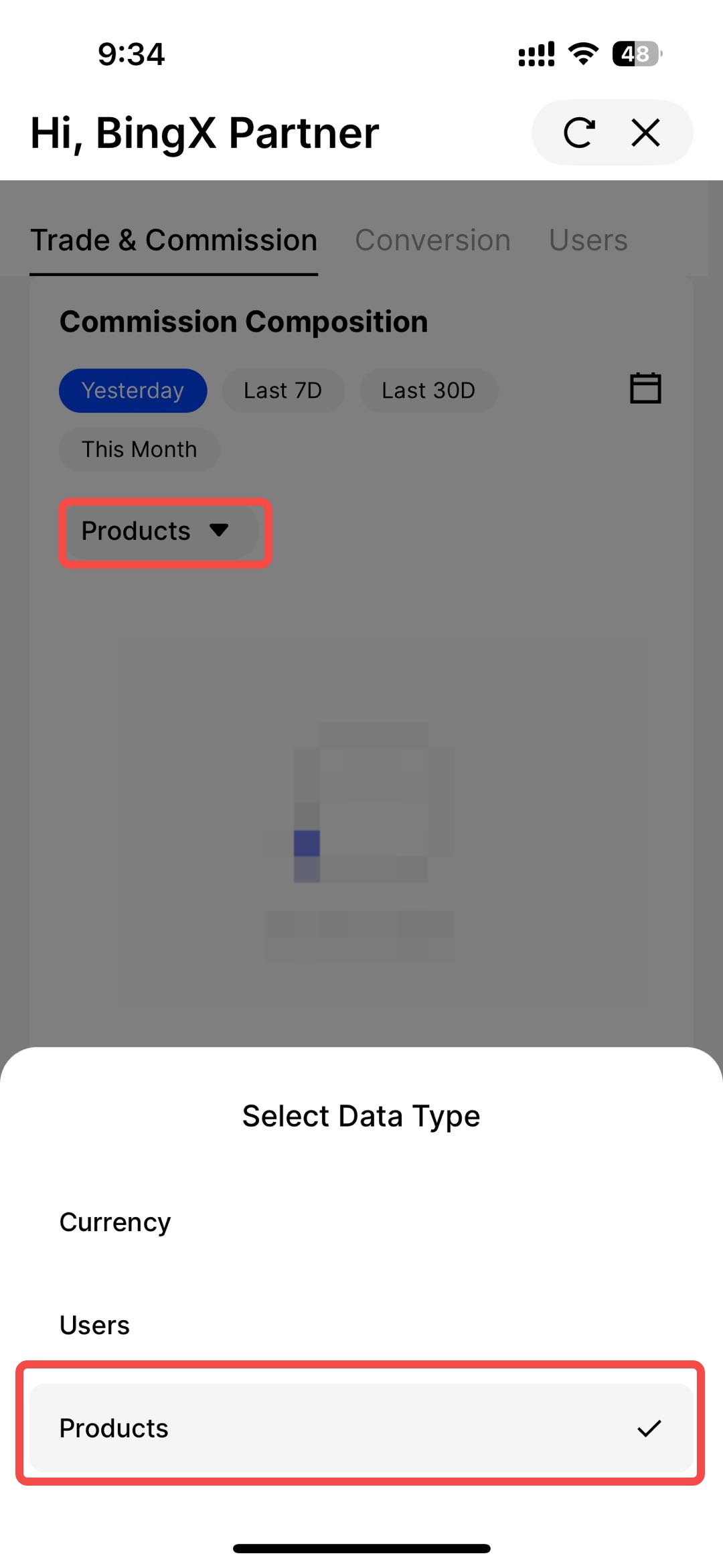Open the calendar date picker
The image size is (723, 1568).
pyautogui.click(x=645, y=388)
